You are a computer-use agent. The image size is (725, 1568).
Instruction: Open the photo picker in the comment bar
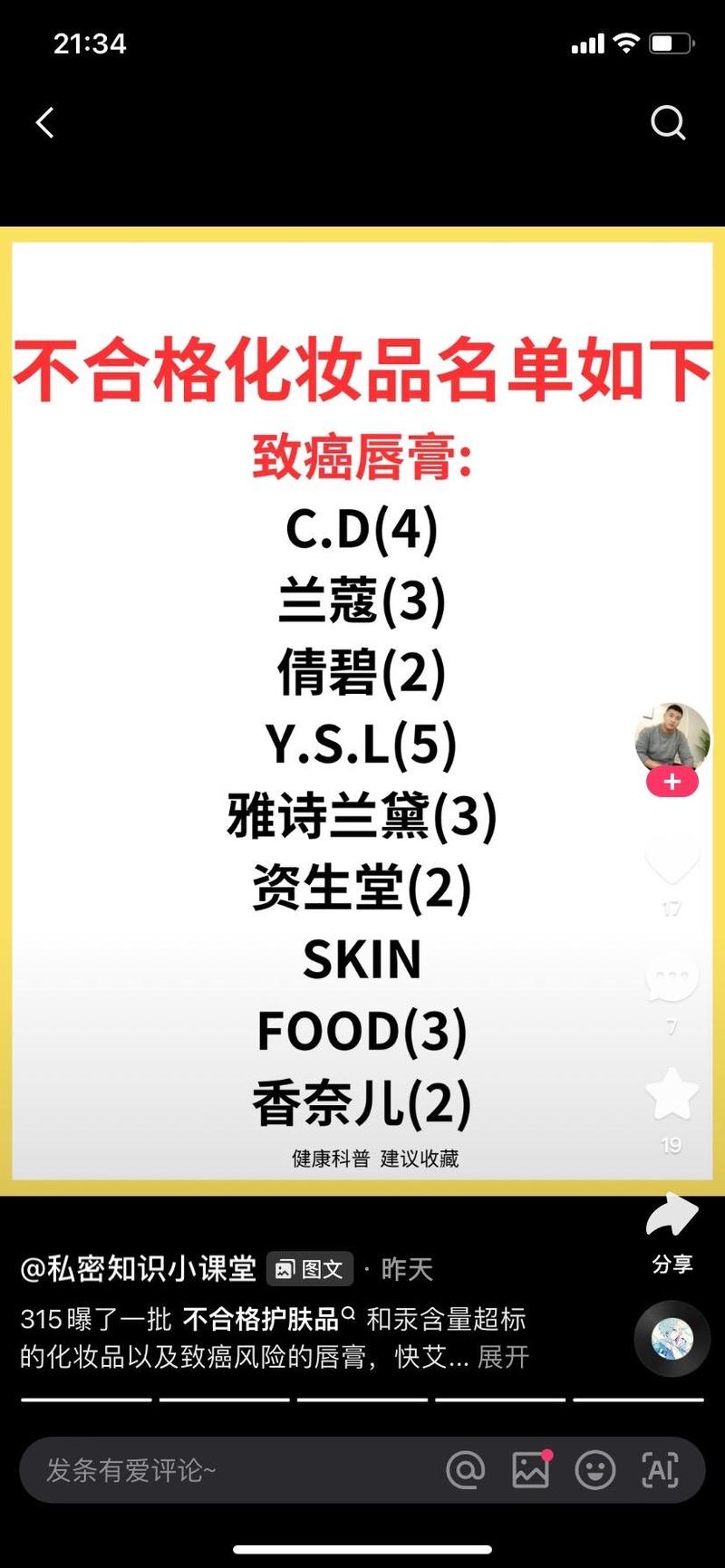point(530,1470)
